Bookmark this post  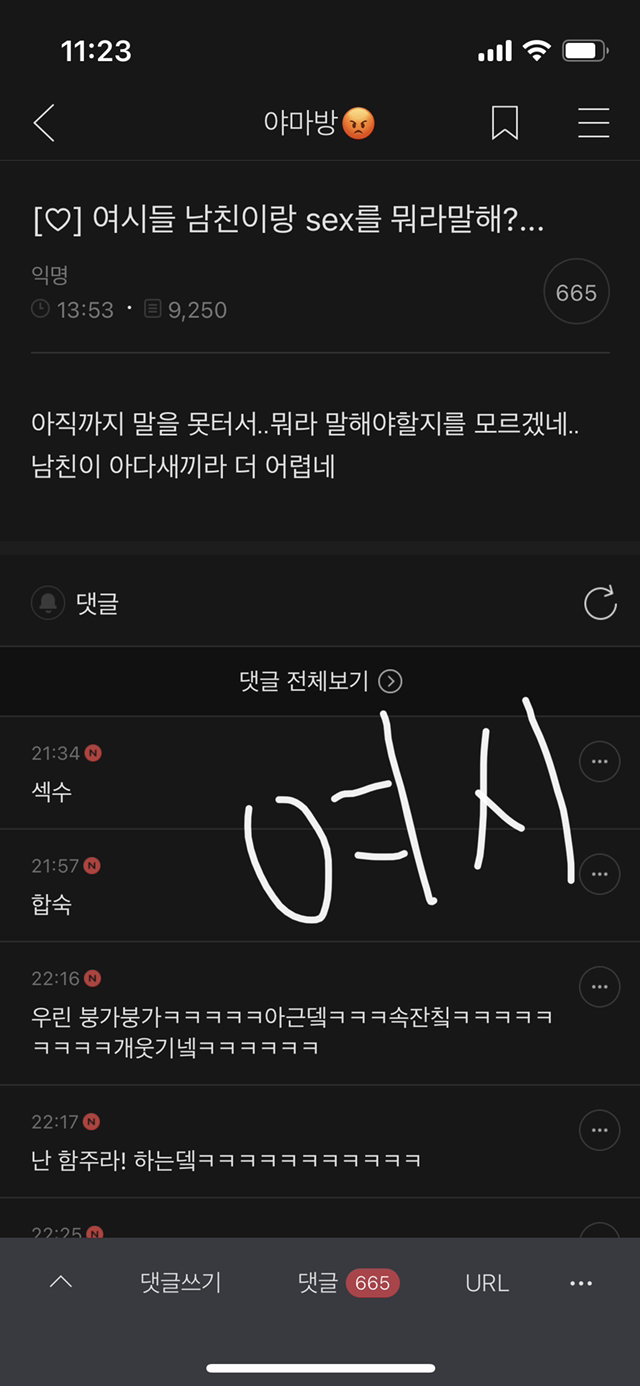pos(505,123)
